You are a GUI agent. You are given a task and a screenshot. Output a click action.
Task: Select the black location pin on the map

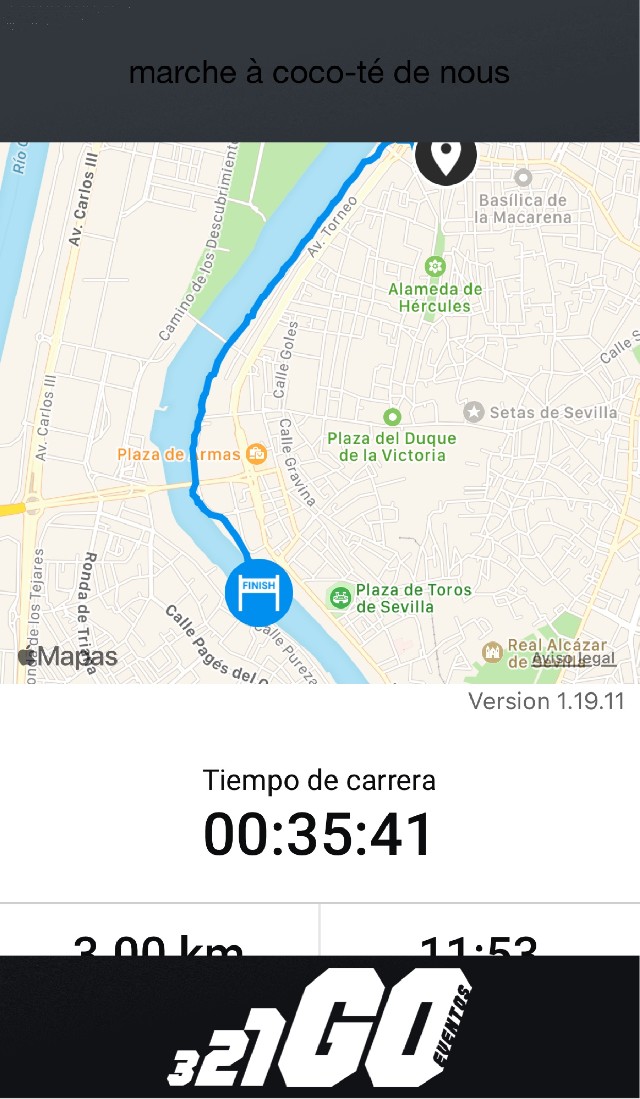446,157
